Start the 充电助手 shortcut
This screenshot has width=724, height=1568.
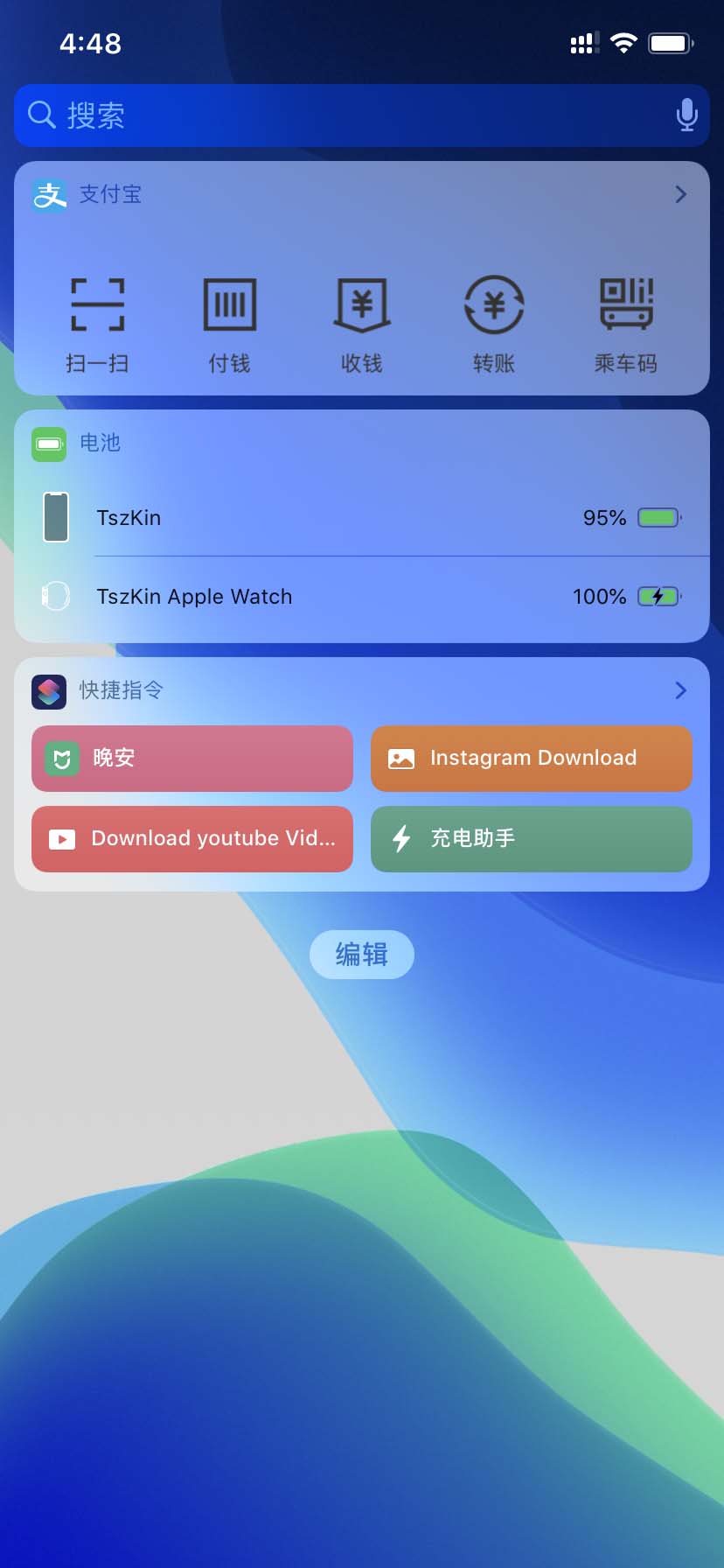[530, 839]
